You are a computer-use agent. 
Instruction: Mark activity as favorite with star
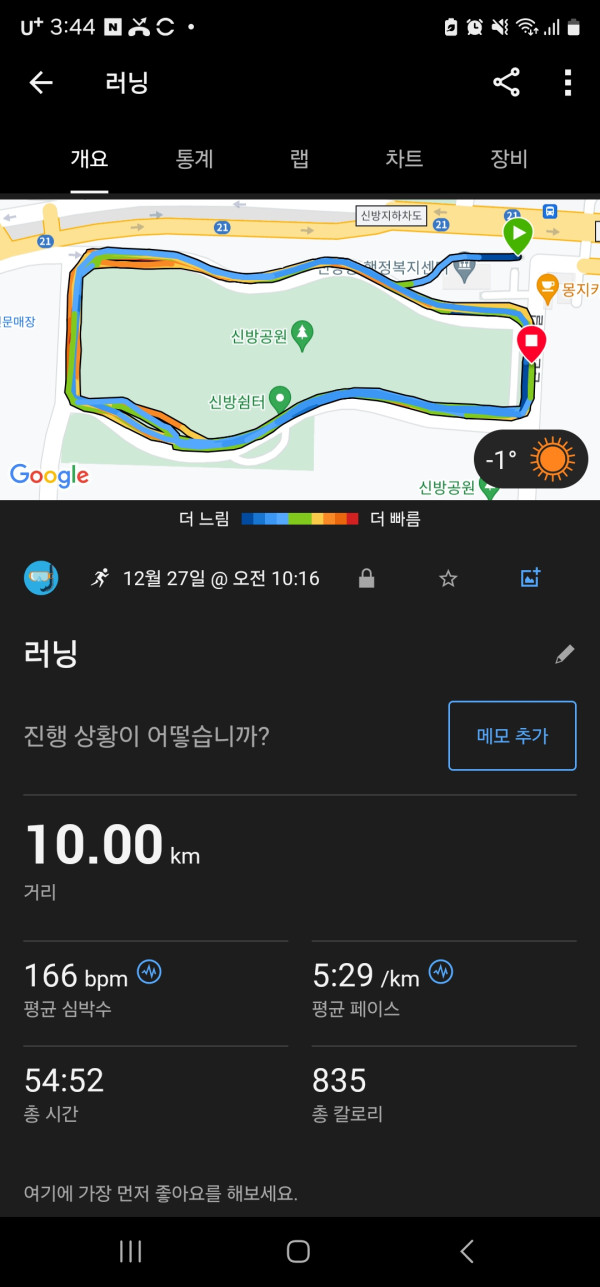(448, 578)
